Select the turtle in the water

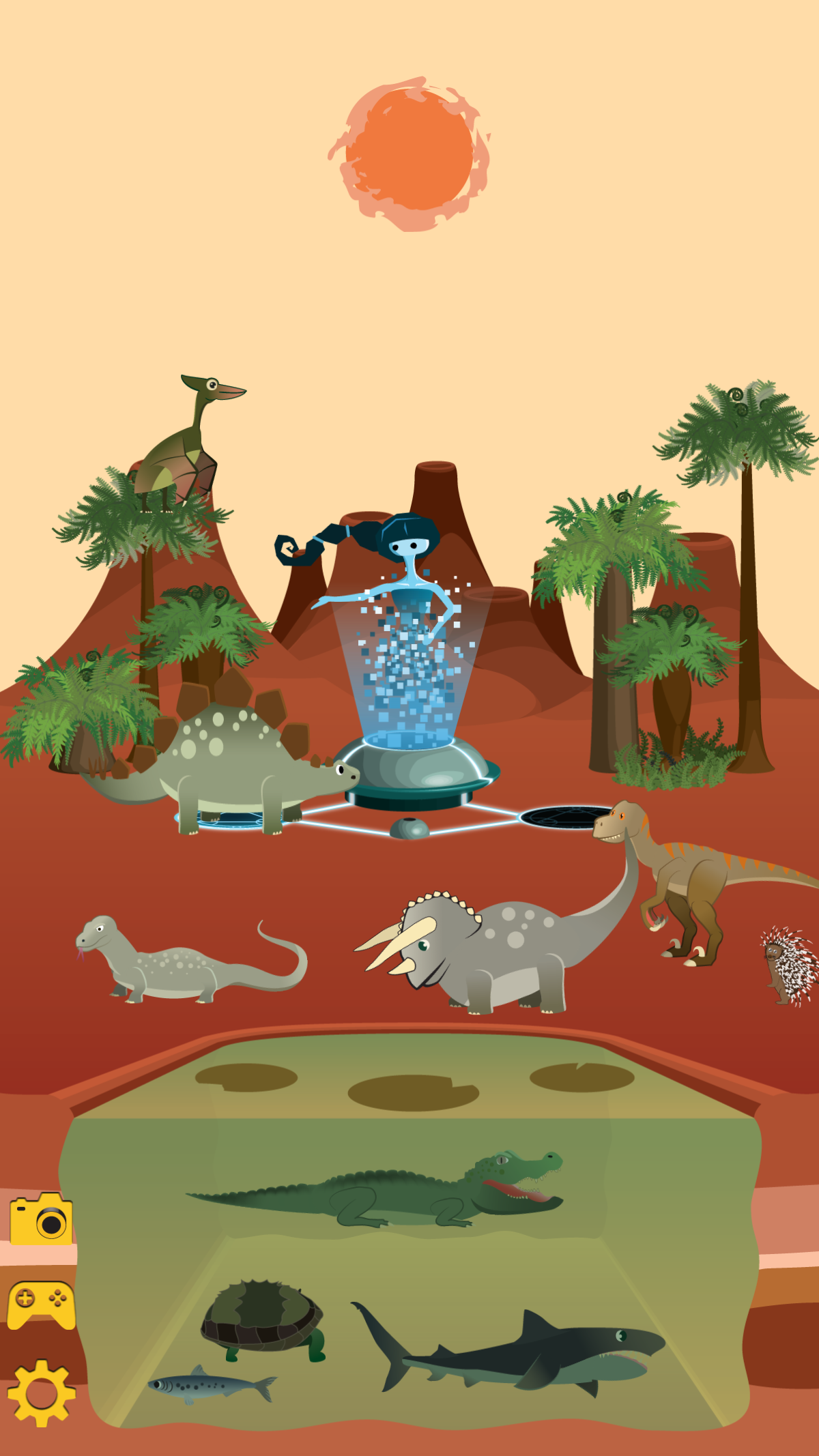(x=263, y=1318)
